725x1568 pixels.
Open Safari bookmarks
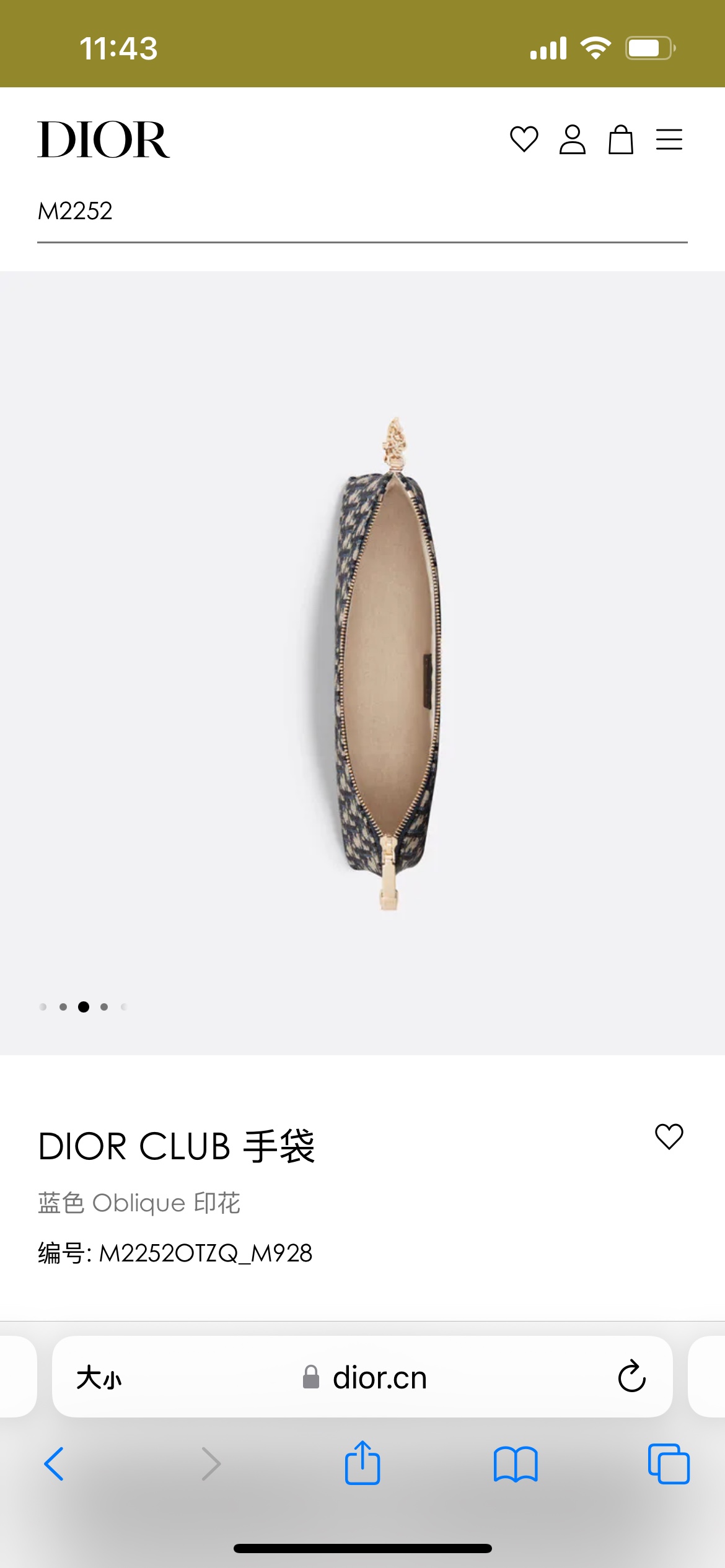(x=516, y=1464)
